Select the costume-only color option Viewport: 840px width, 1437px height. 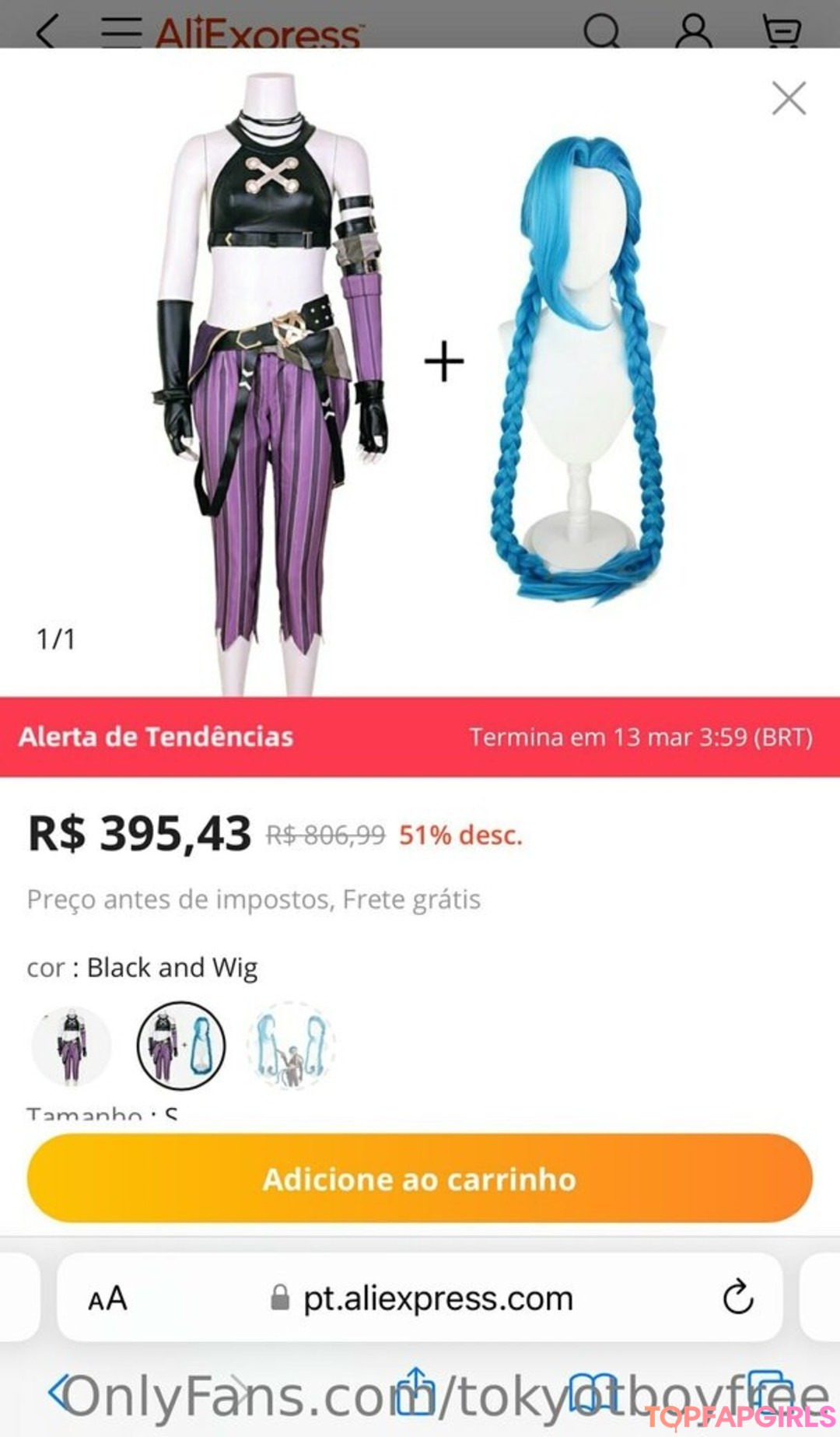click(x=72, y=1046)
